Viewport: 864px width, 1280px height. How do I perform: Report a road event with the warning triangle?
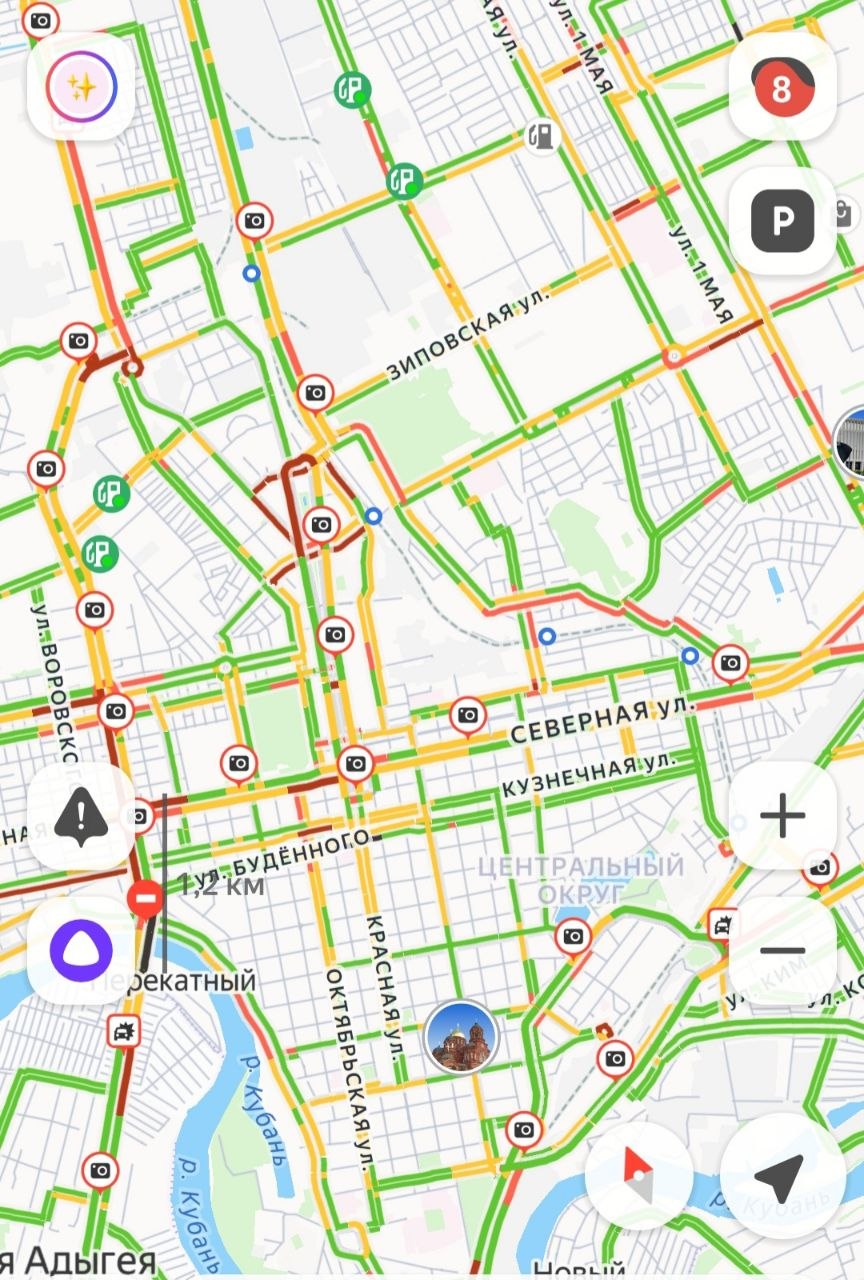point(81,817)
